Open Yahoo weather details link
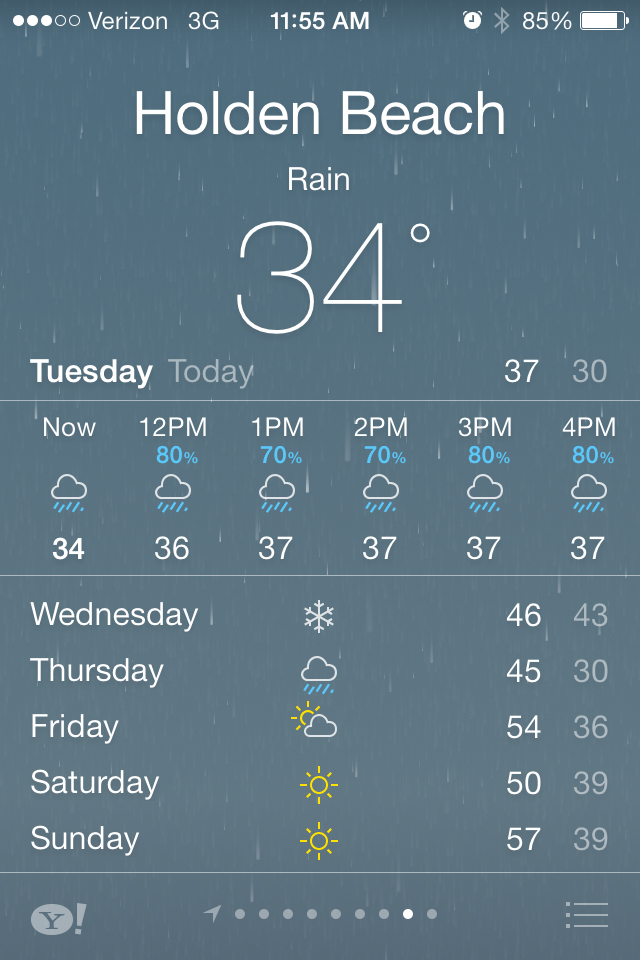Screen dimensions: 640x960 (58, 918)
